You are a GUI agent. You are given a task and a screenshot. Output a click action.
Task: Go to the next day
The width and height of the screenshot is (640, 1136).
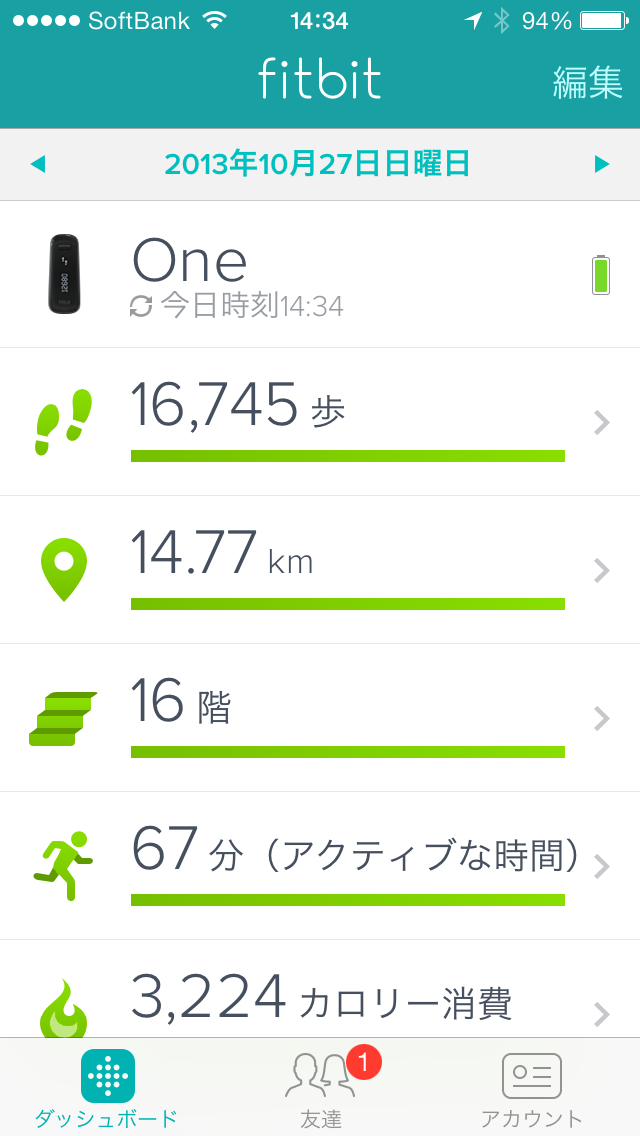tap(602, 164)
